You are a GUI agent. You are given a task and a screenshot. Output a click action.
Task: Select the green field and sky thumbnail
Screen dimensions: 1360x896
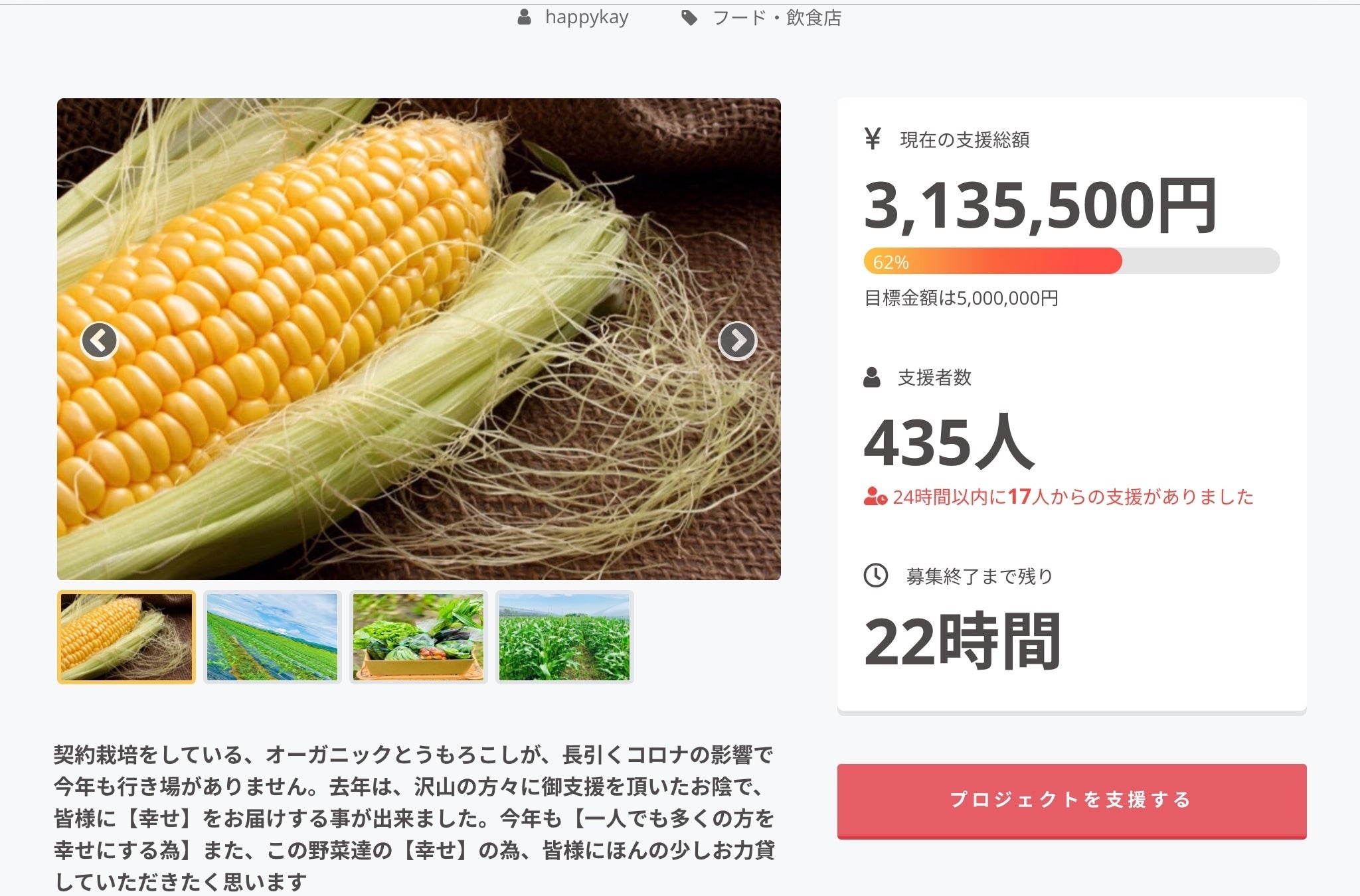272,637
